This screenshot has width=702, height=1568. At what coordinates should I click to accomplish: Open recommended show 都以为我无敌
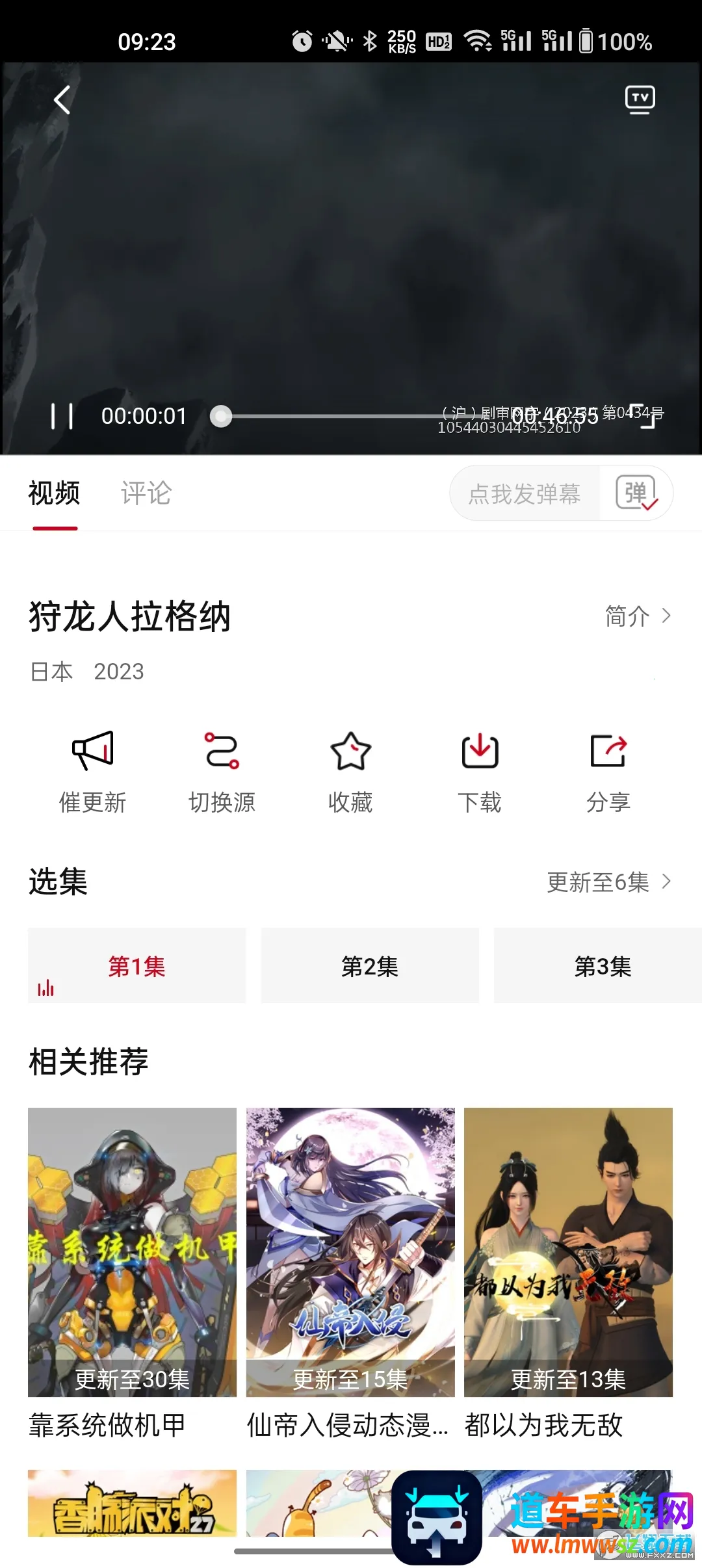coord(568,1252)
